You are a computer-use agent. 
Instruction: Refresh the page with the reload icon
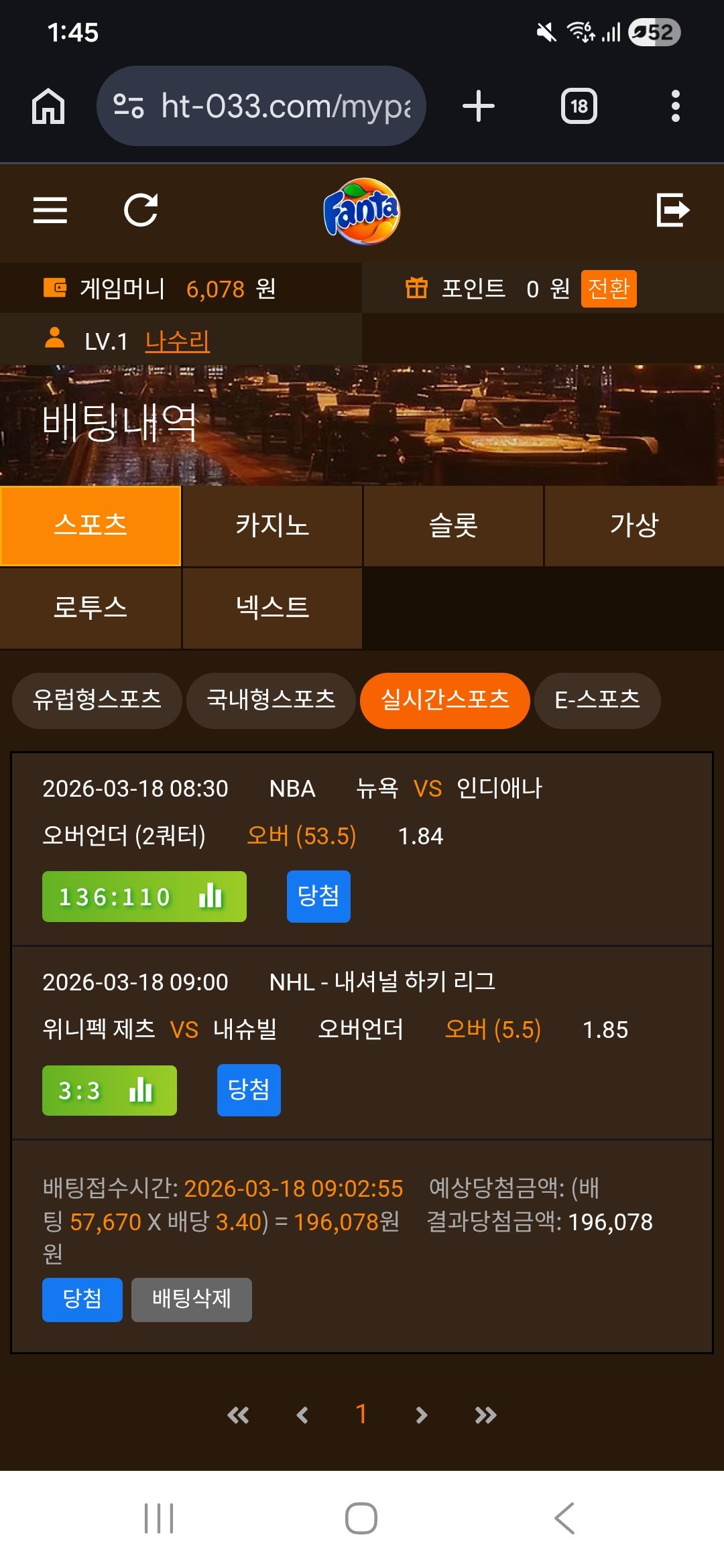[x=141, y=210]
